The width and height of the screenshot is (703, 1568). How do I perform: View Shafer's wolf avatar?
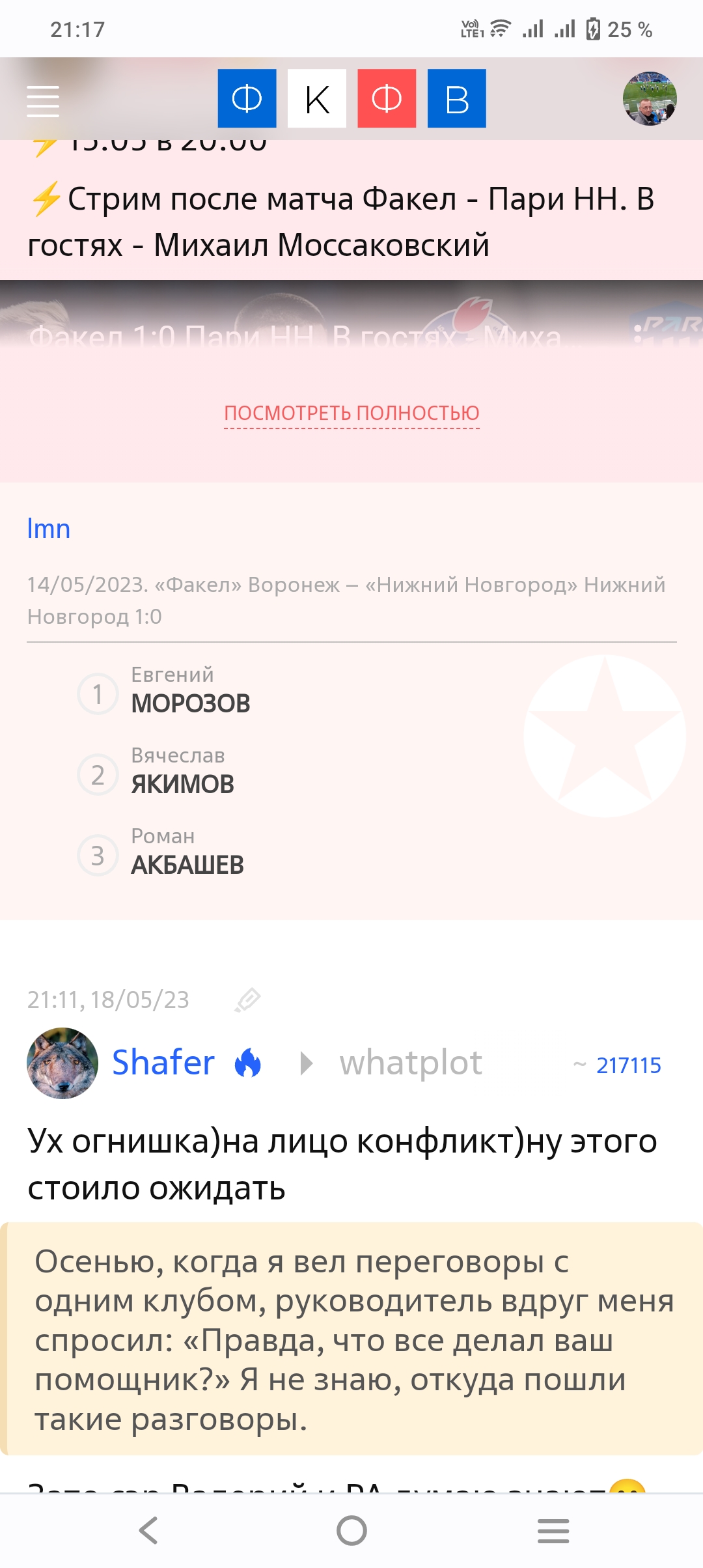point(62,1063)
